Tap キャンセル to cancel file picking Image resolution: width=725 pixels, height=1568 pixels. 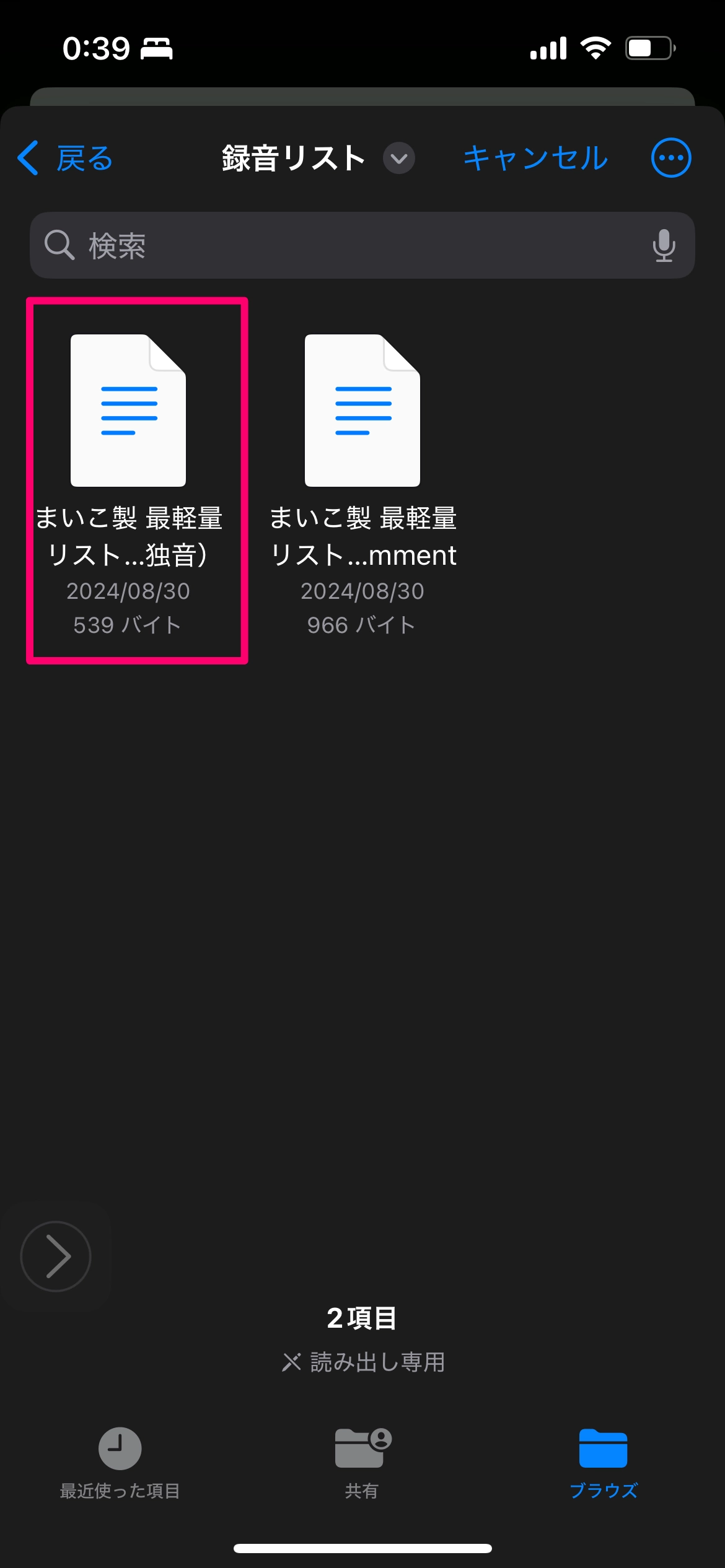tap(535, 158)
